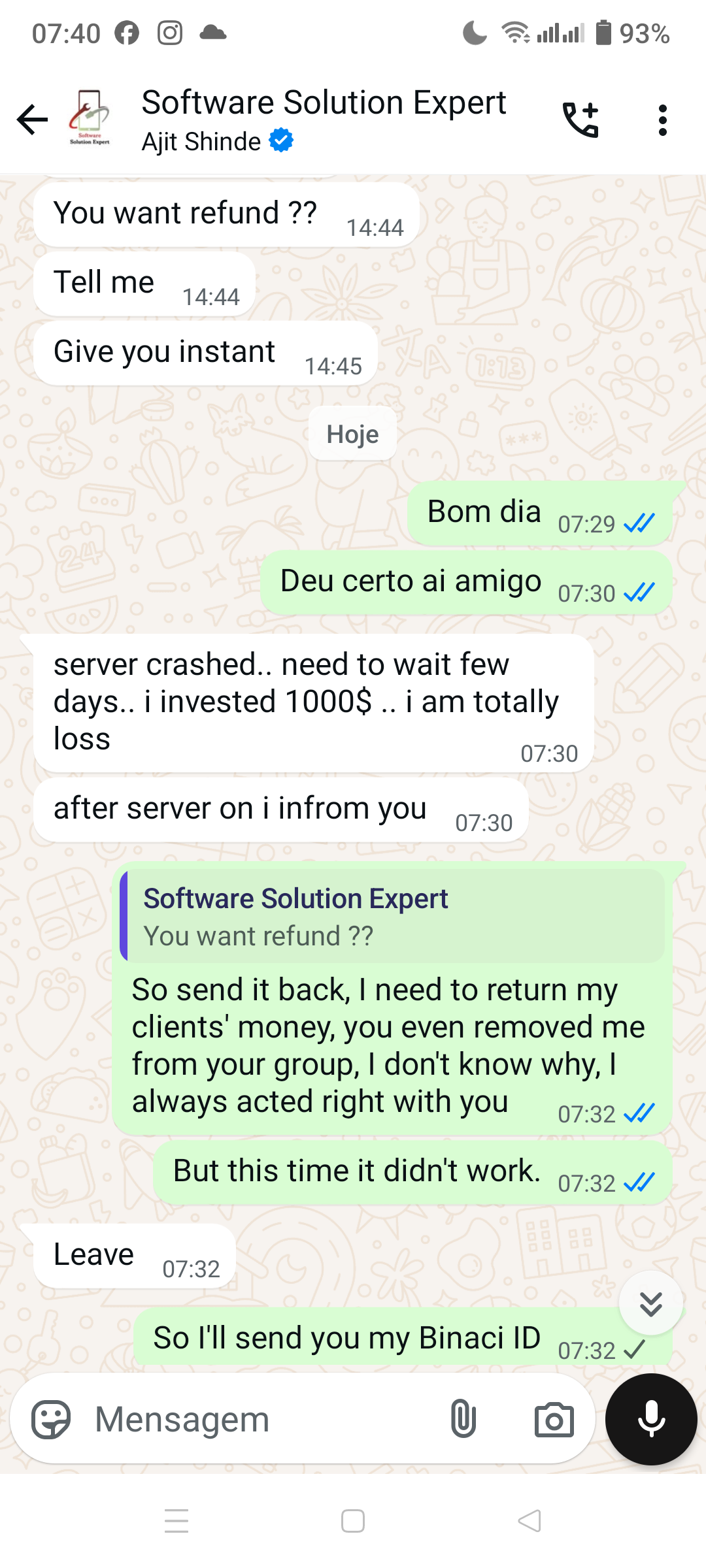This screenshot has width=706, height=1568.
Task: Open the camera from the message bar
Action: (554, 1419)
